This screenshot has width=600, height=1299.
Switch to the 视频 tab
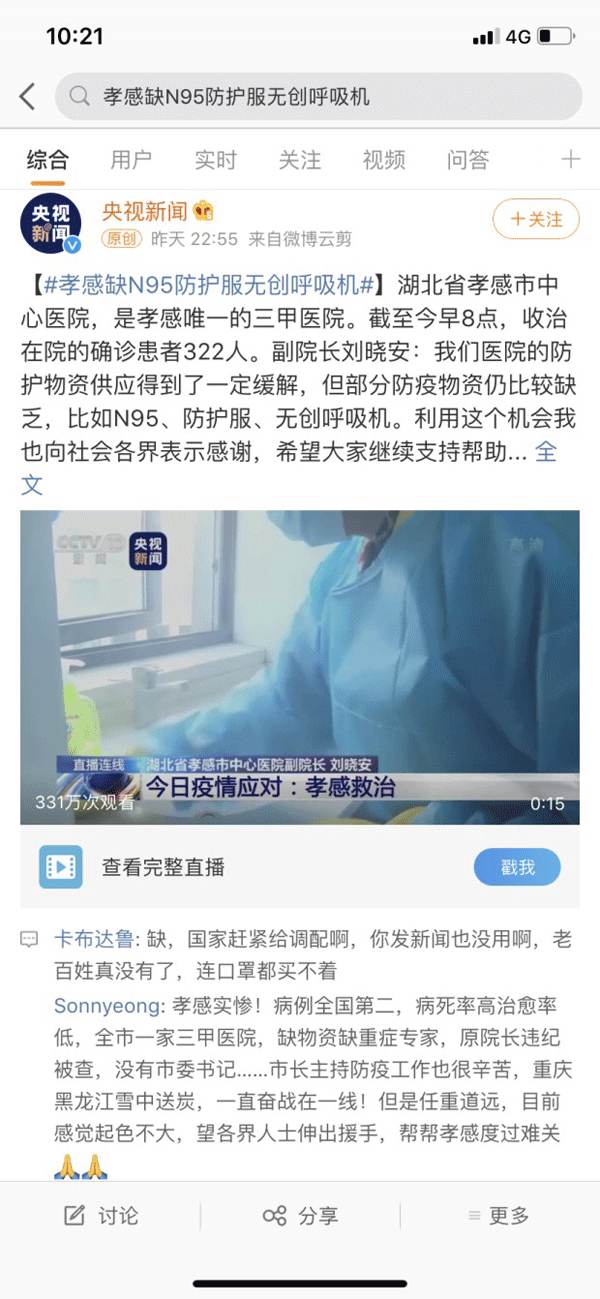click(x=383, y=159)
